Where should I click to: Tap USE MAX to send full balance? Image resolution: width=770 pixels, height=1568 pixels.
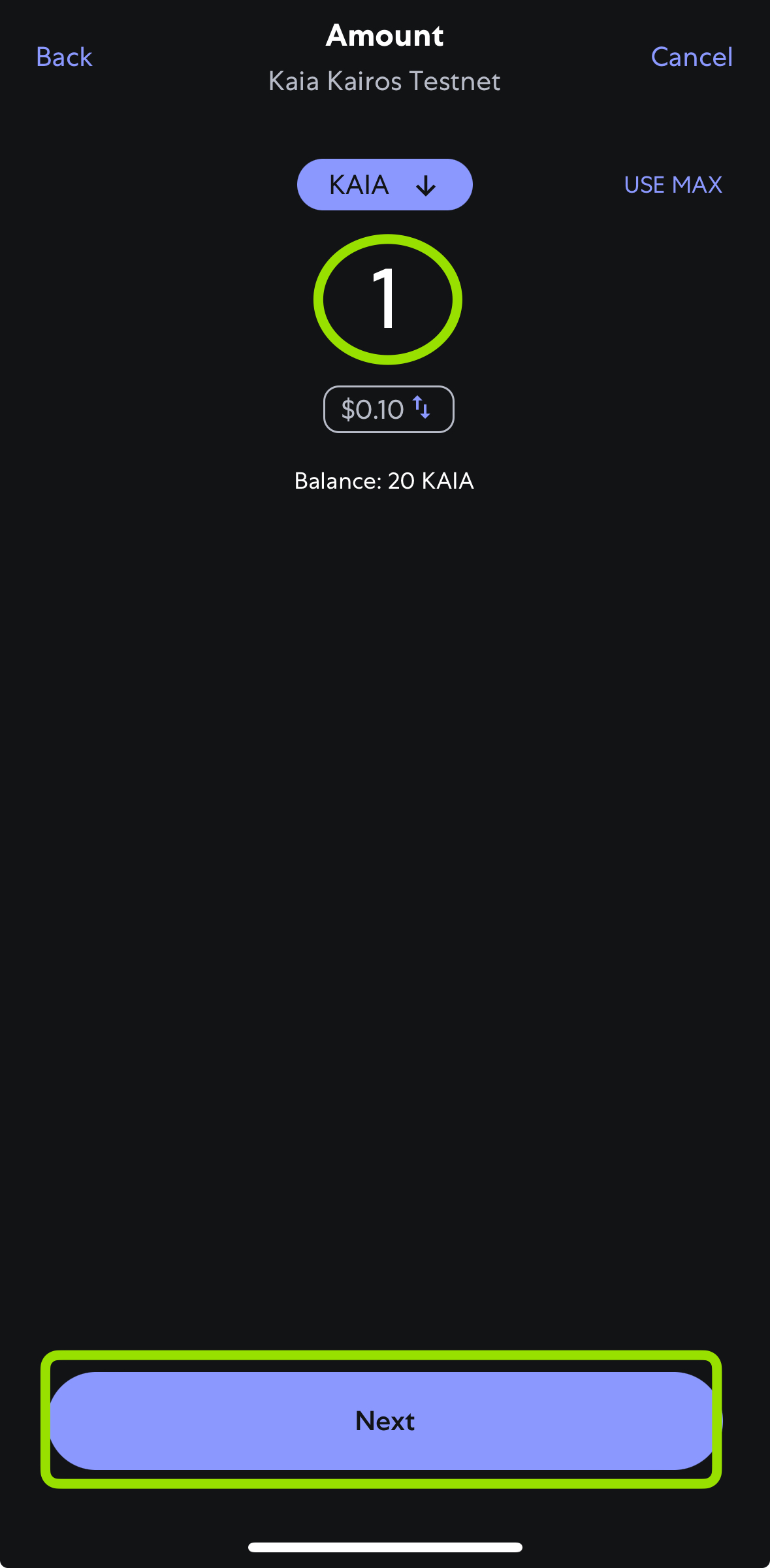pos(673,185)
